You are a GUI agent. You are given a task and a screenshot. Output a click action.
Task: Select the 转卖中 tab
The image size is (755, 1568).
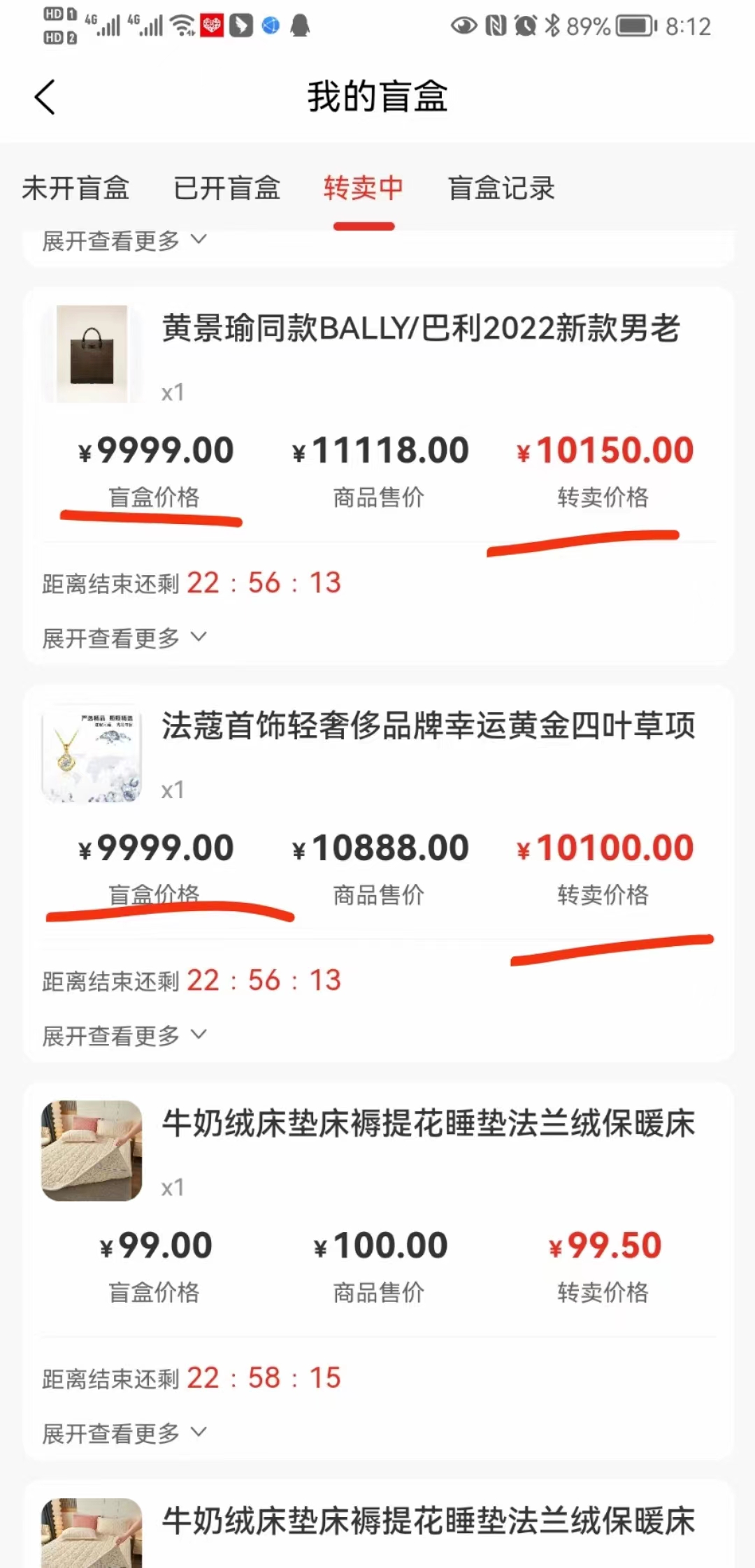(x=364, y=189)
